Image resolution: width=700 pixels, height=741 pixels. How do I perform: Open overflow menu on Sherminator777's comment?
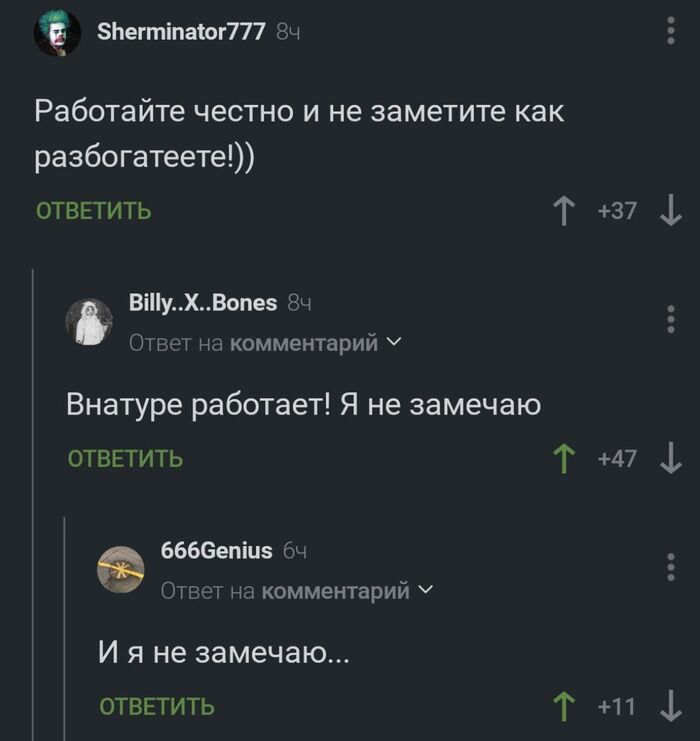click(671, 31)
